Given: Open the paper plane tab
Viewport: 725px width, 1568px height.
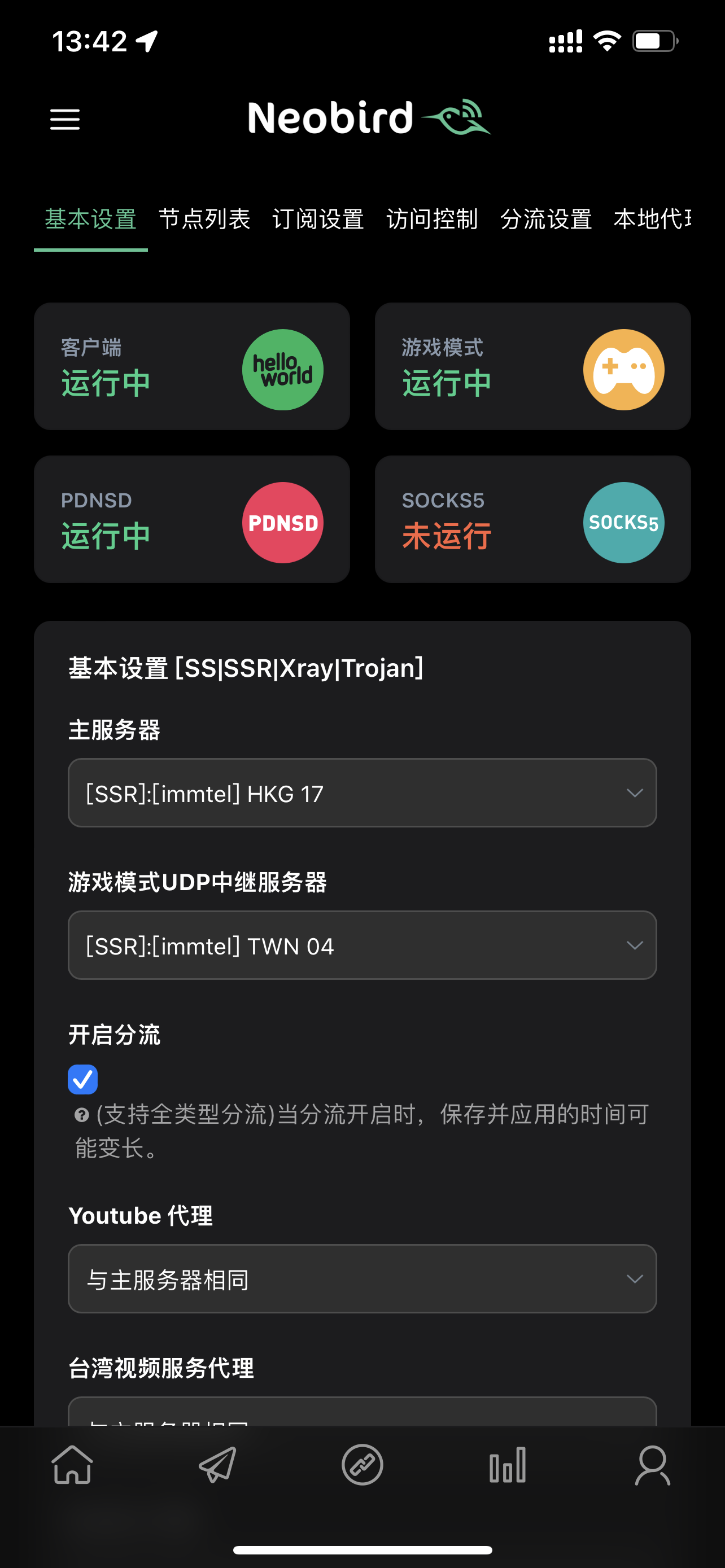Looking at the screenshot, I should pos(217,1465).
